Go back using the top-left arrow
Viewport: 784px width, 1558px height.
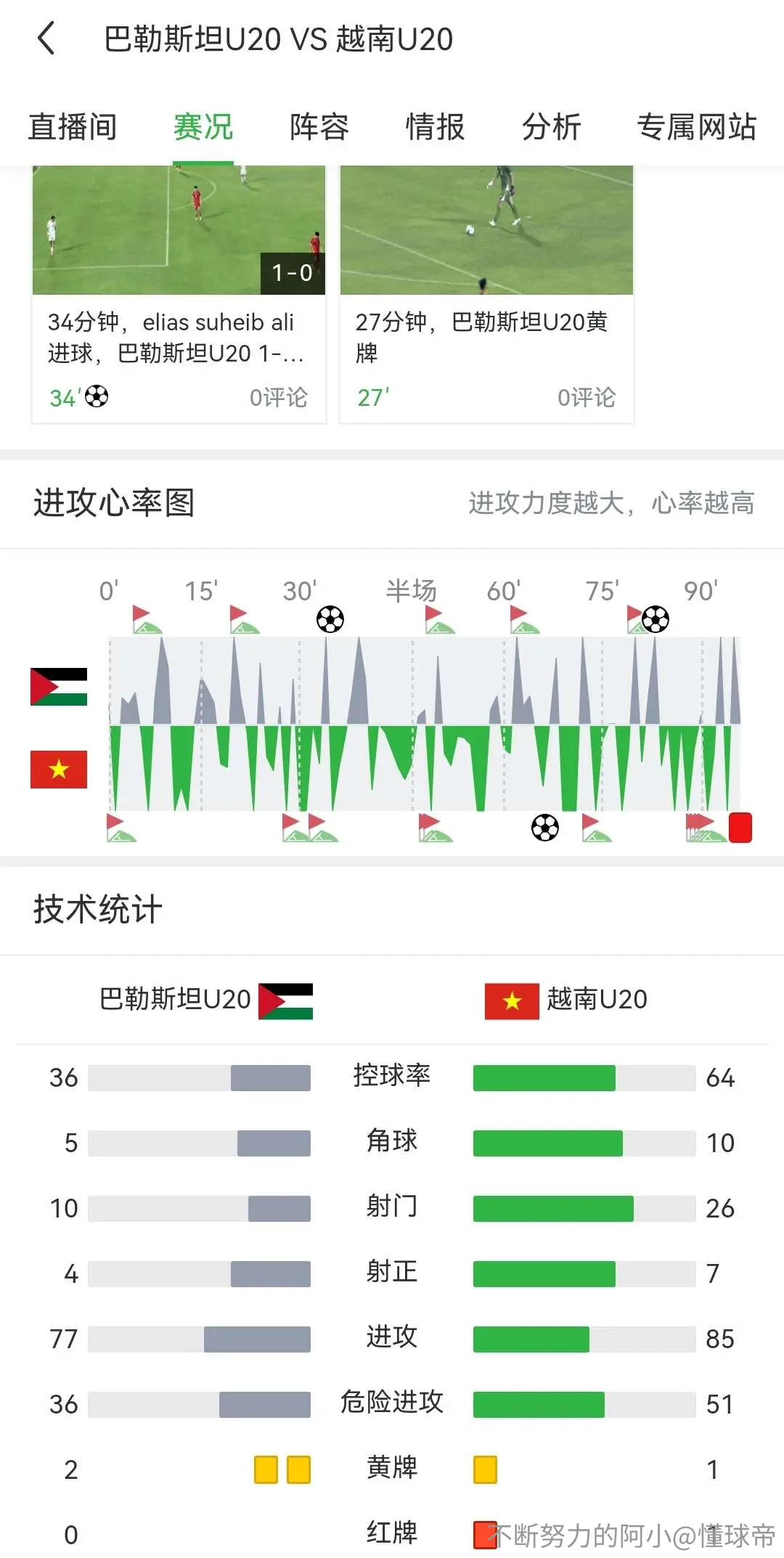[46, 38]
